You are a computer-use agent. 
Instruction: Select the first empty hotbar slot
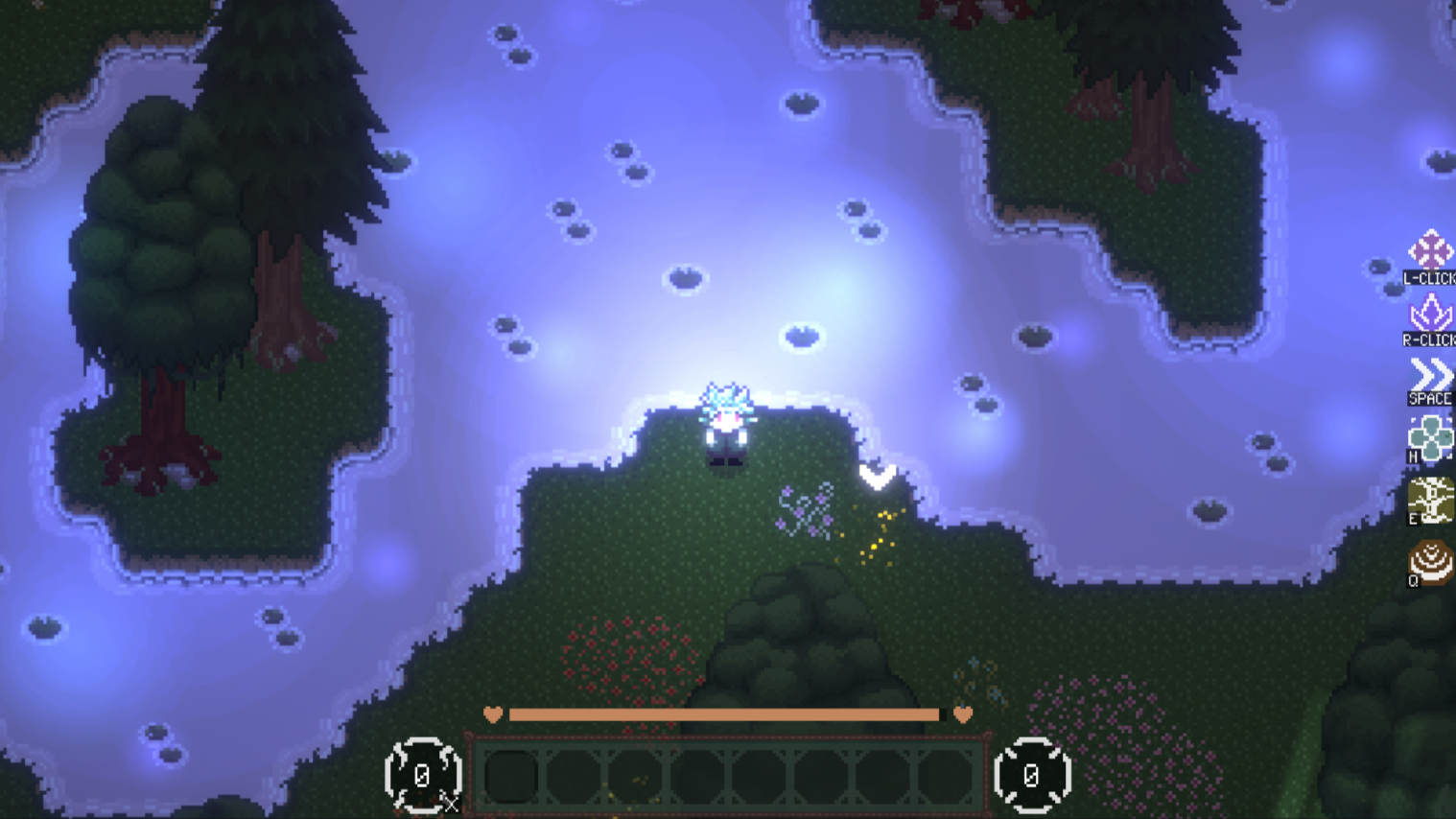[x=511, y=776]
